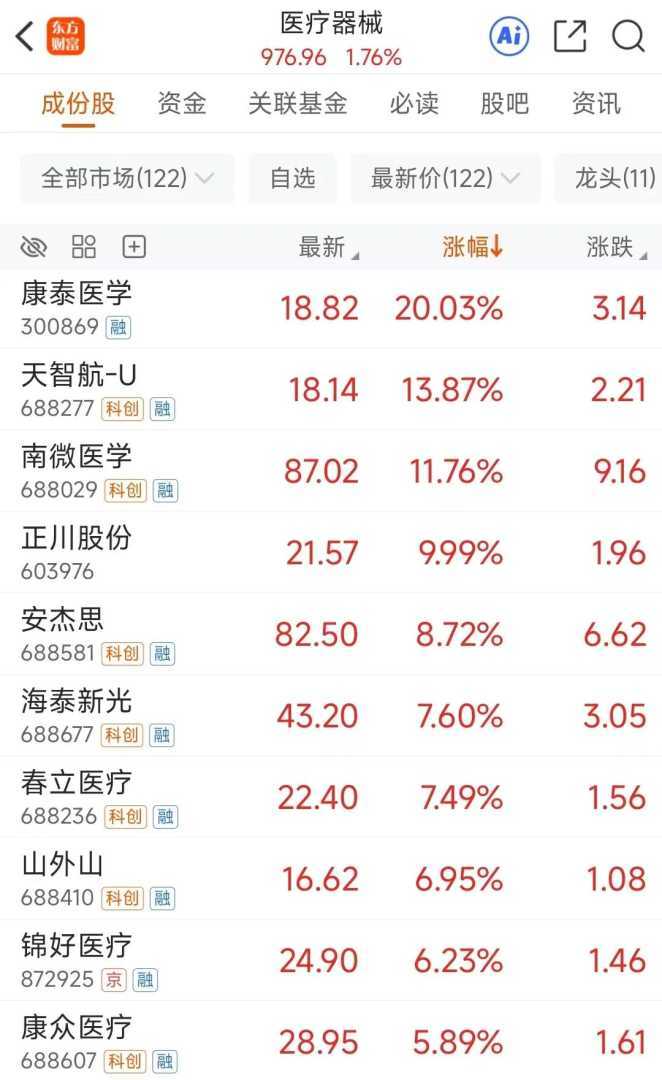Open the search magnifier
662x1080 pixels.
628,37
